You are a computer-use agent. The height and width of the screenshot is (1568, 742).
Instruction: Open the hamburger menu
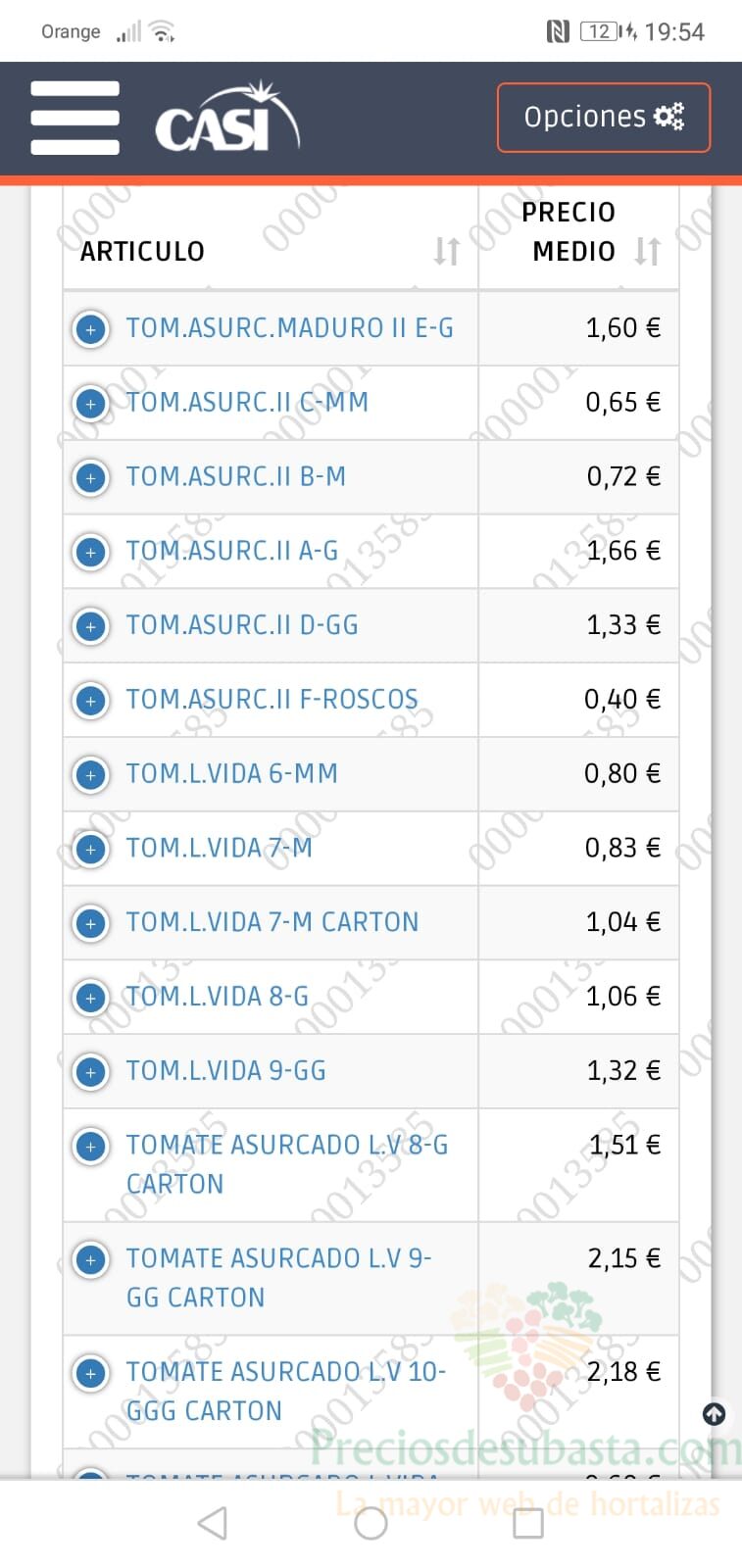coord(74,118)
